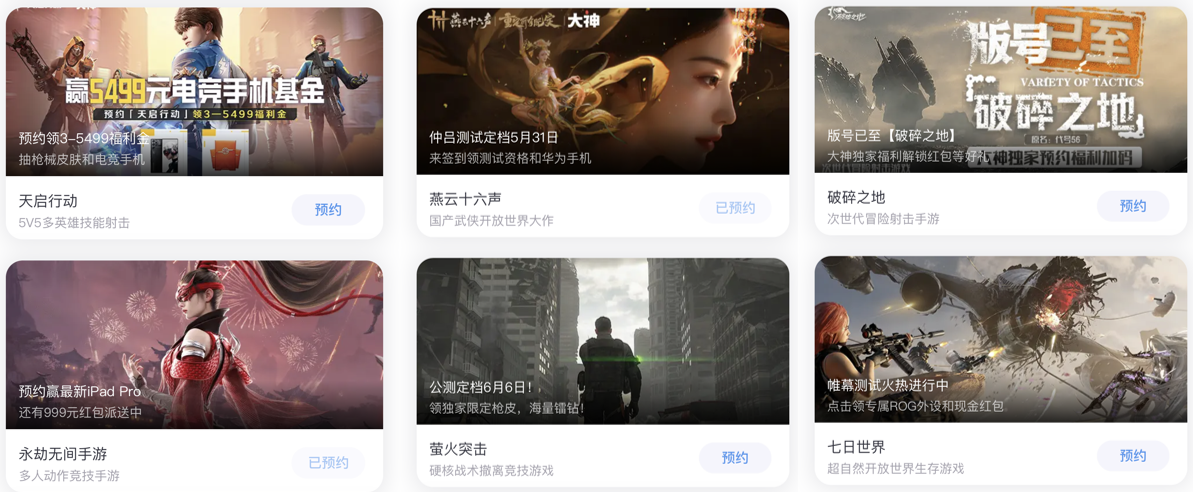Tap 已预约 button for 永劫无间手游
Screen dimensions: 1193x492
point(328,463)
